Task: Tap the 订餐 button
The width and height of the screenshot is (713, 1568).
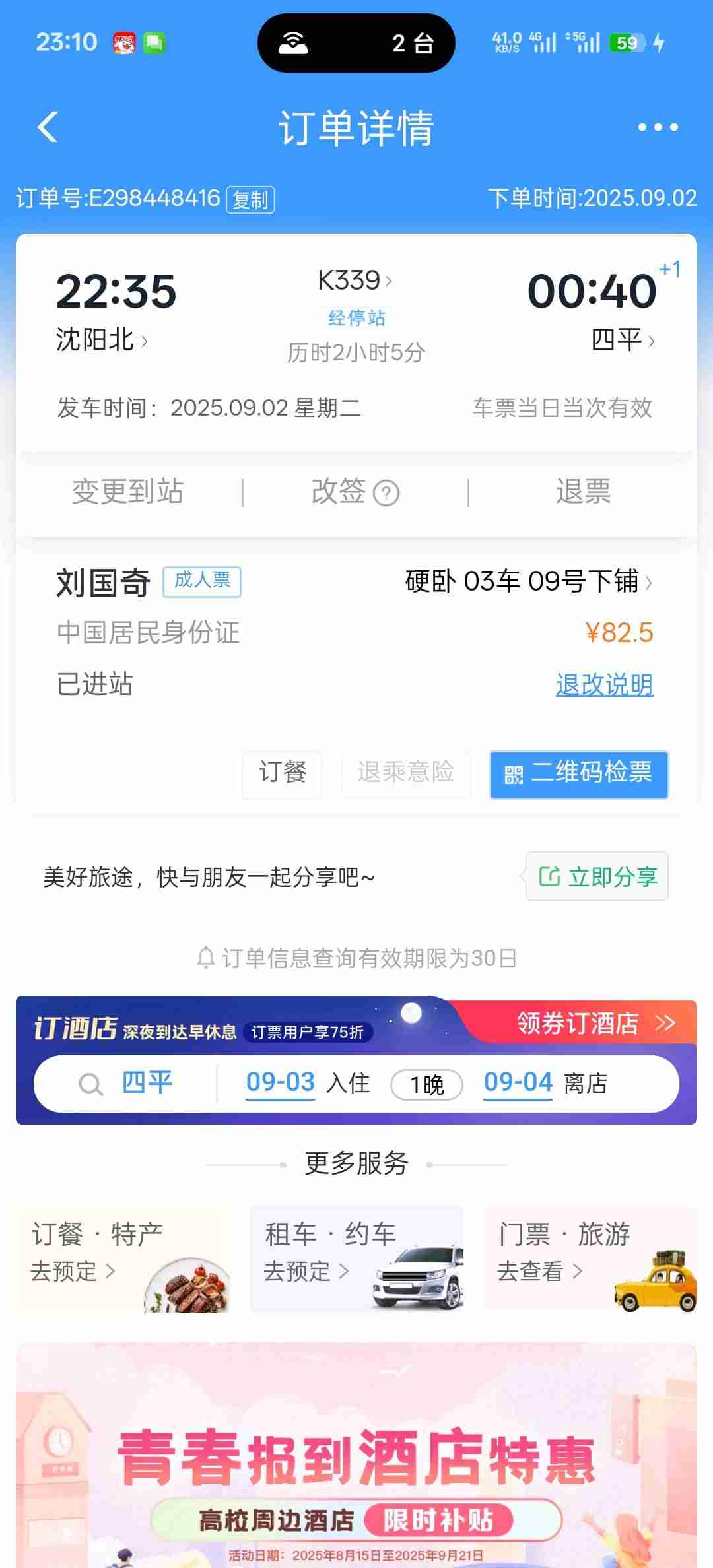Action: point(282,773)
